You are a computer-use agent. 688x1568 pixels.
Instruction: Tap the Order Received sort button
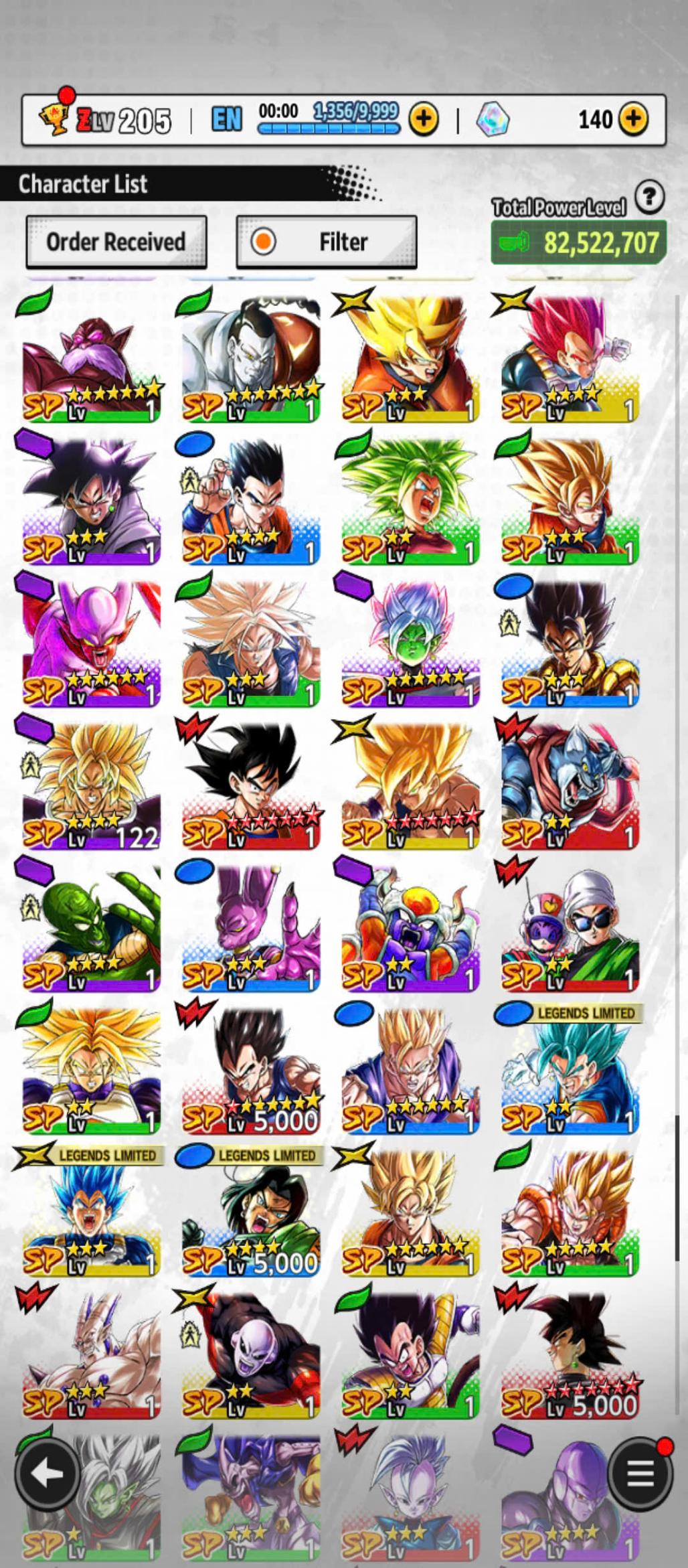(x=116, y=242)
